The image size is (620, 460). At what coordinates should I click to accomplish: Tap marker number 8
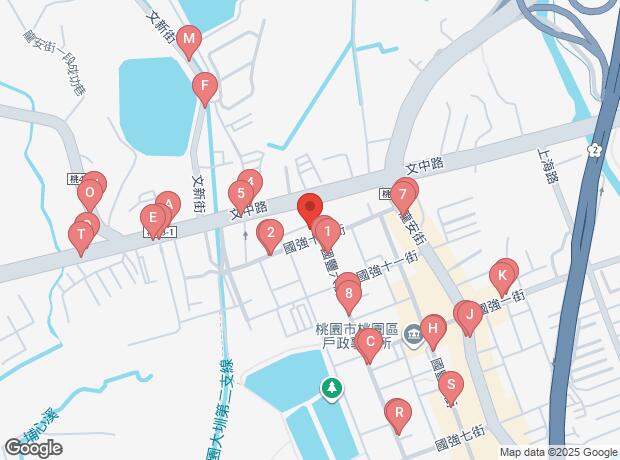coord(348,294)
